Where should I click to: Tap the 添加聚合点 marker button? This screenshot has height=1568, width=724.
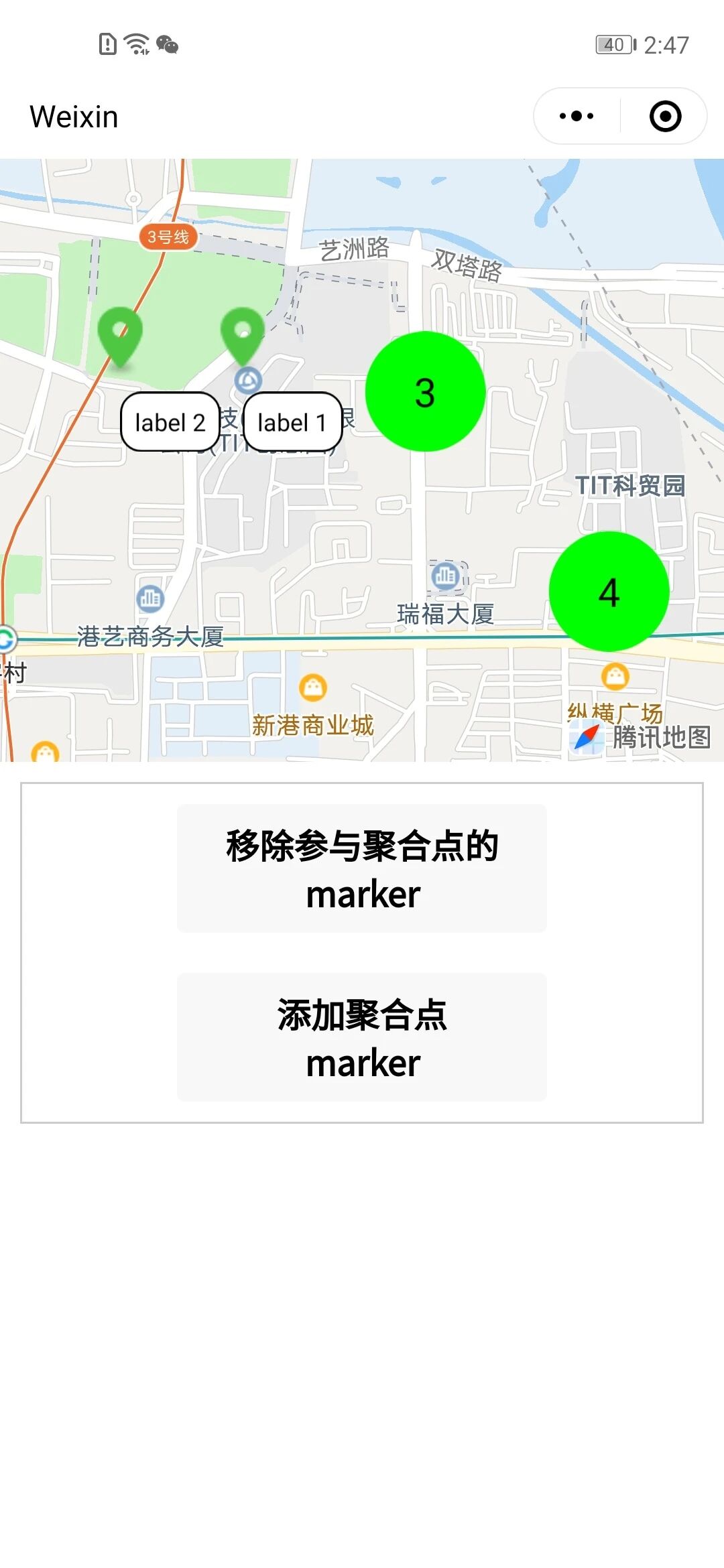tap(362, 1037)
